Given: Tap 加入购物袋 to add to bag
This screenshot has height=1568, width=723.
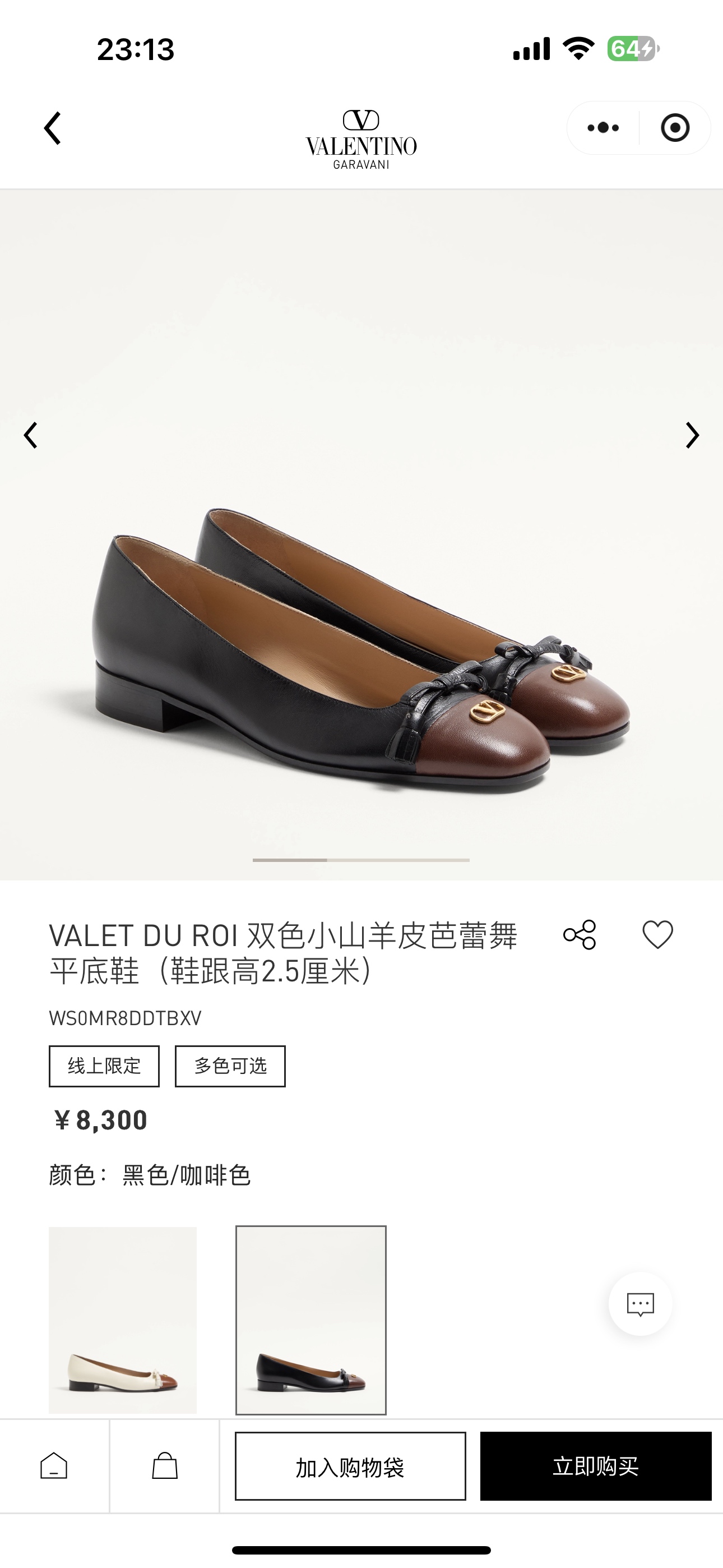Looking at the screenshot, I should pyautogui.click(x=350, y=1467).
